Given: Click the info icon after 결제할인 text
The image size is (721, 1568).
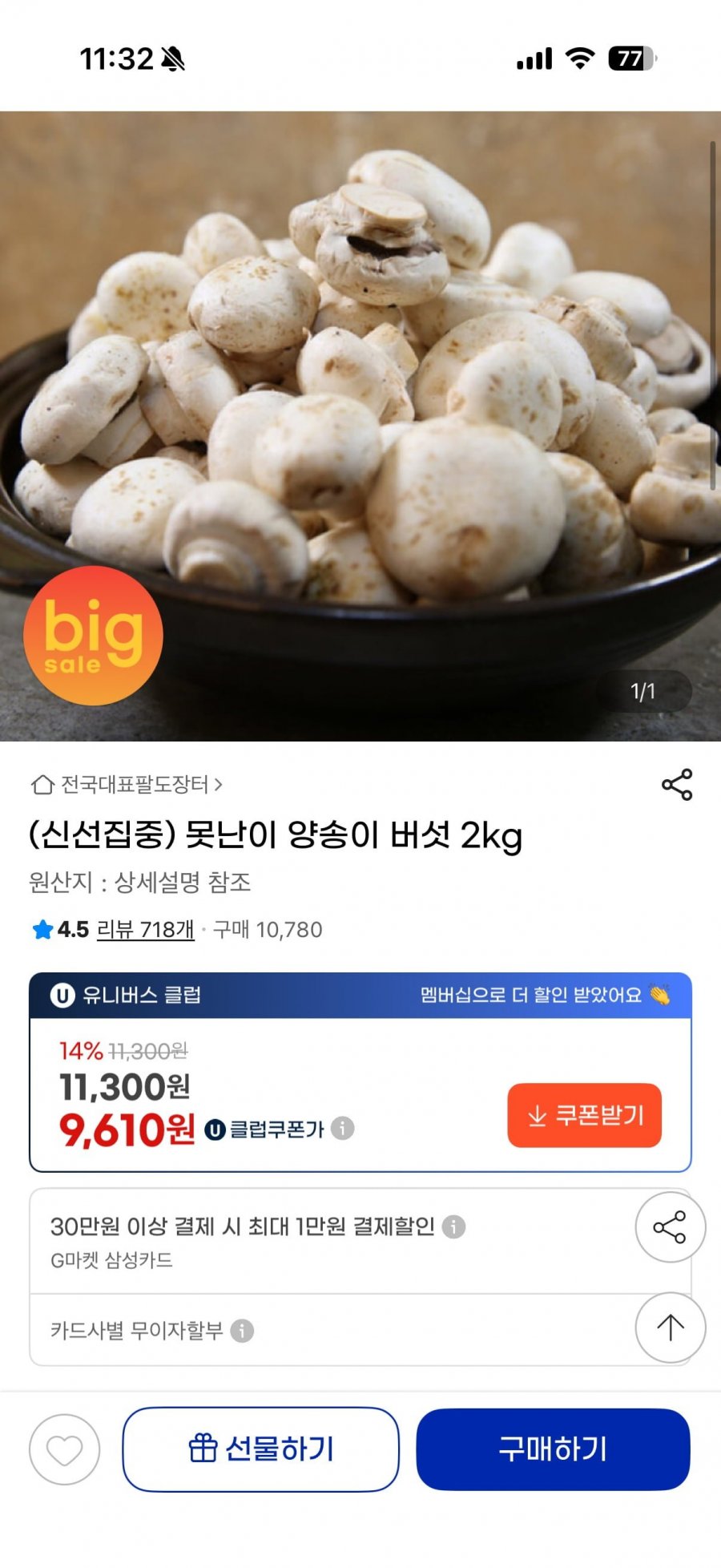Looking at the screenshot, I should point(453,1227).
